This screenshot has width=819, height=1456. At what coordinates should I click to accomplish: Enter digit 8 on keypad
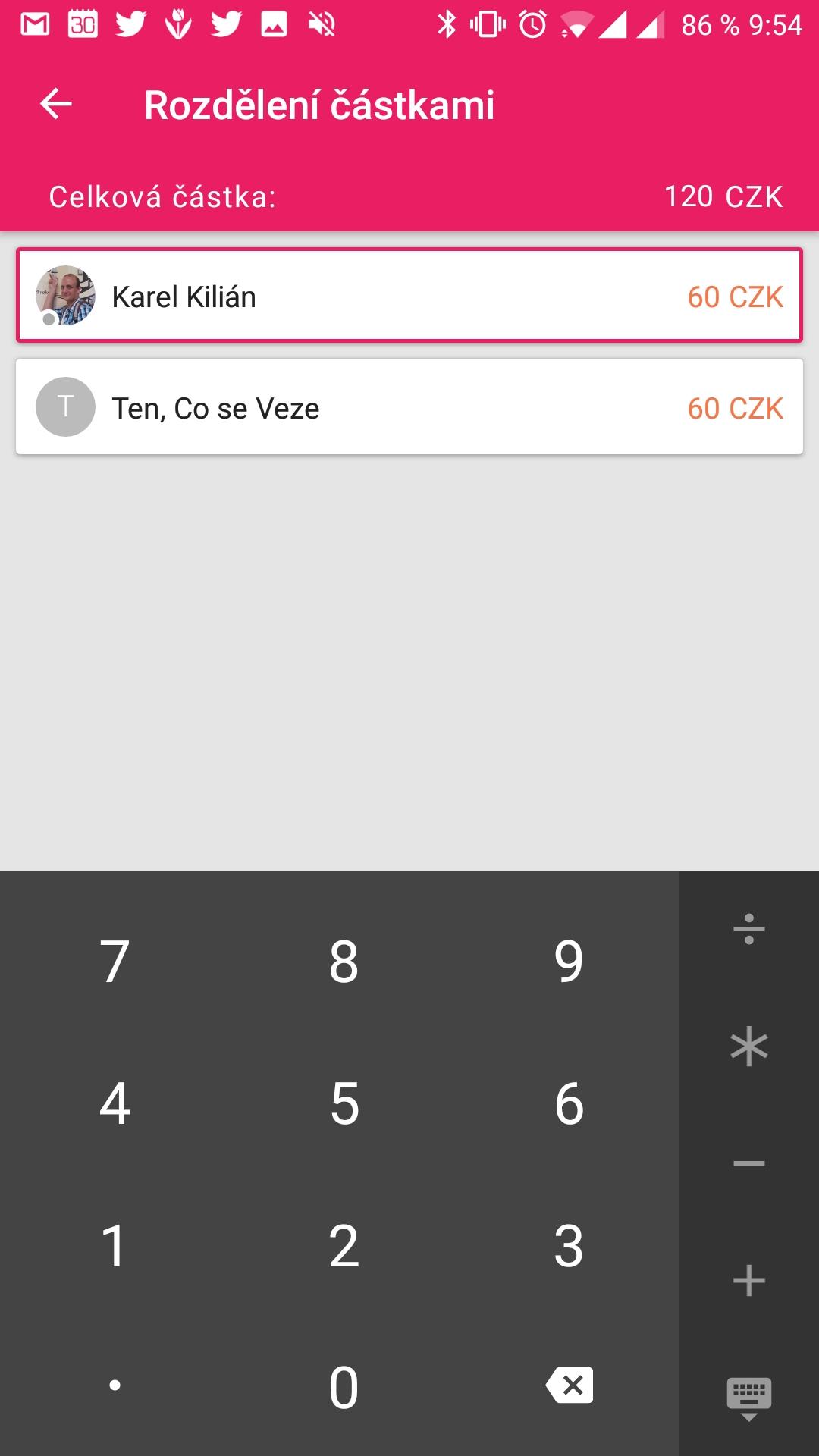click(x=344, y=961)
